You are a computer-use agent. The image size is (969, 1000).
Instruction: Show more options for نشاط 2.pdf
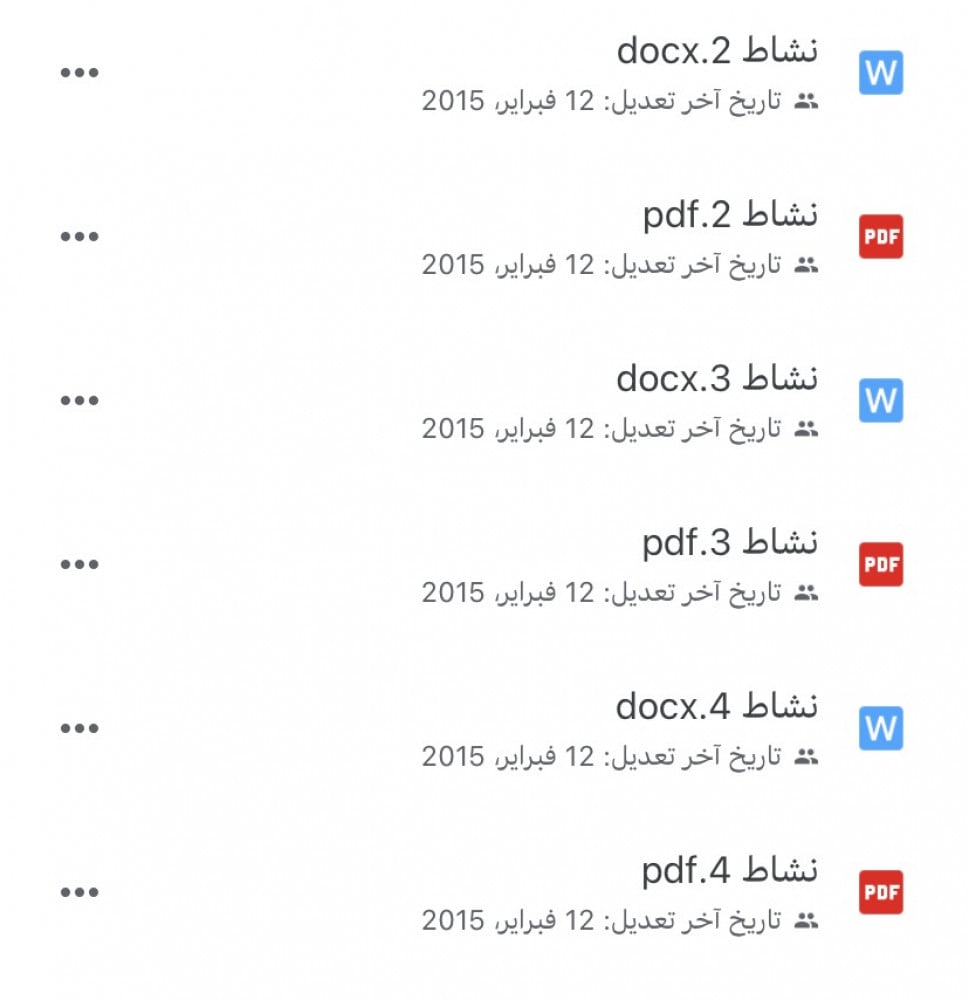coord(80,237)
